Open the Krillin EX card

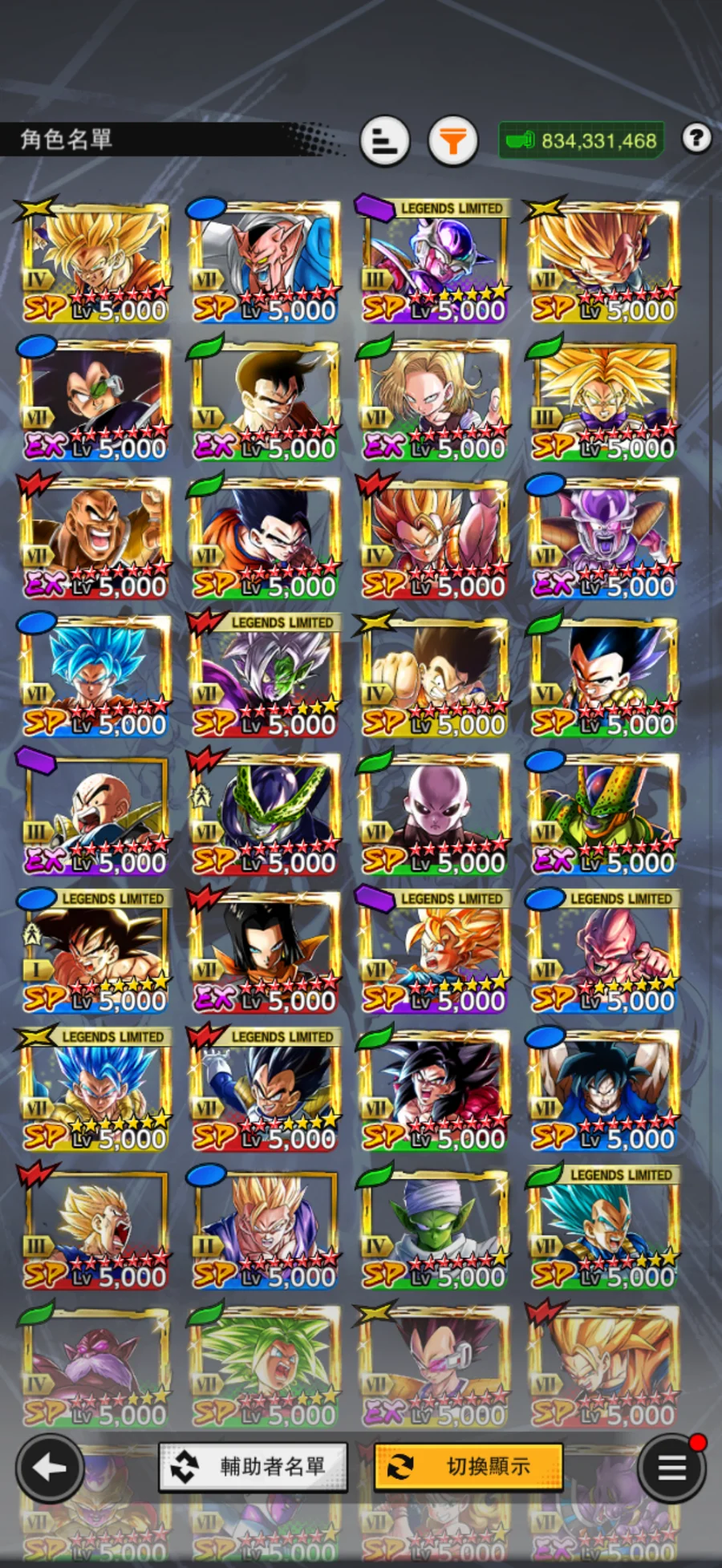96,813
